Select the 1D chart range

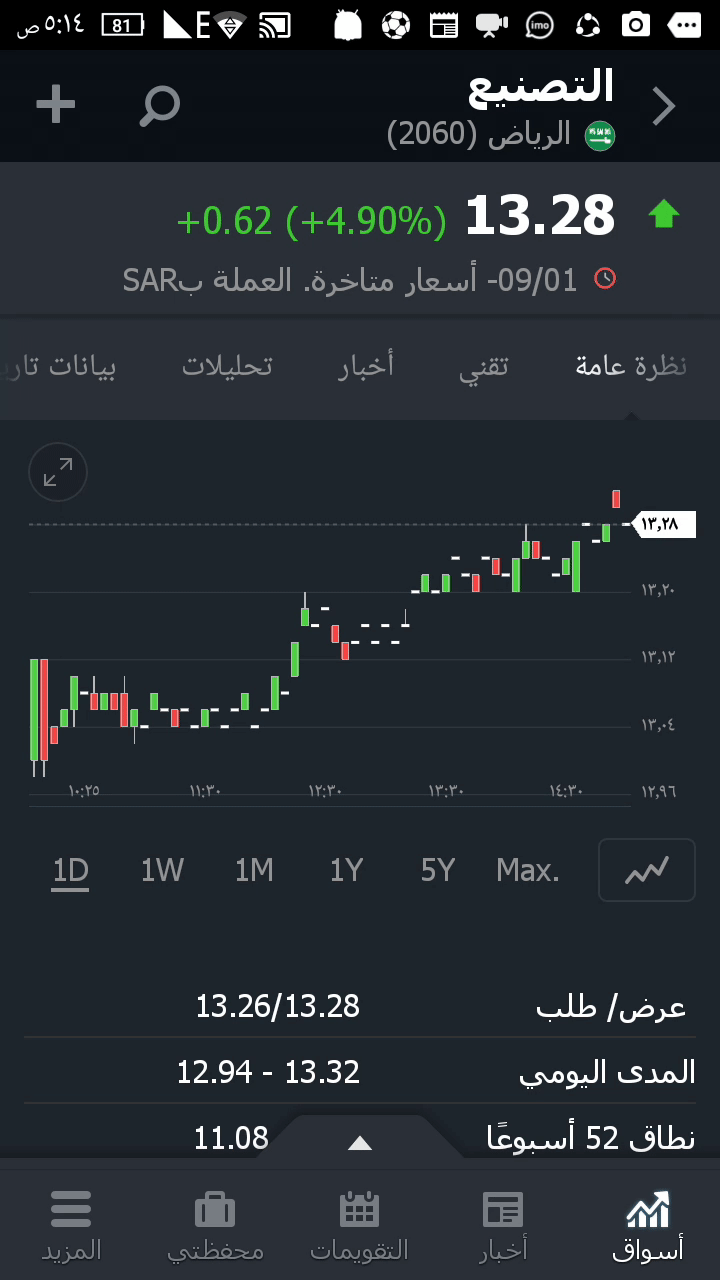[x=71, y=871]
